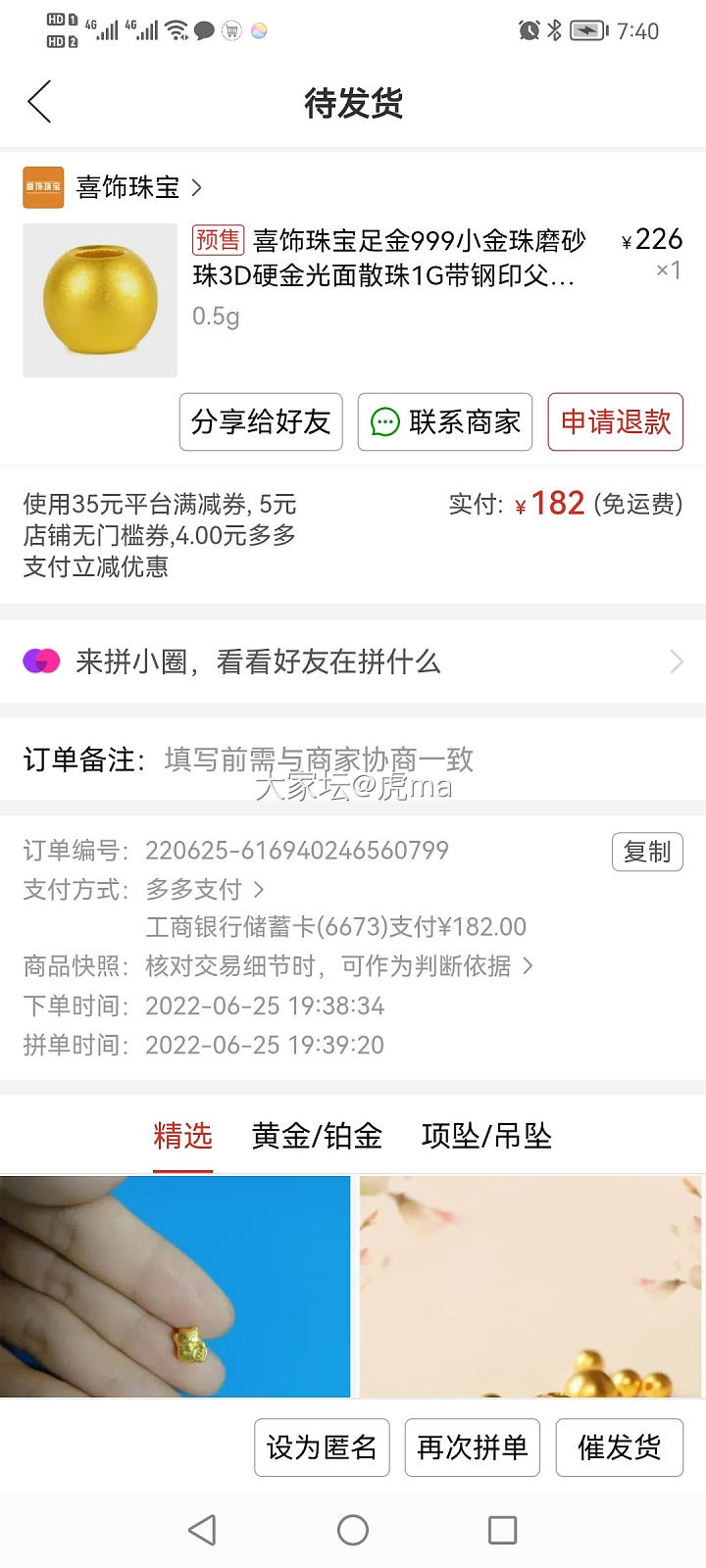Tap 再次拼单 to buy again
This screenshot has height=1568, width=706.
point(473,1447)
